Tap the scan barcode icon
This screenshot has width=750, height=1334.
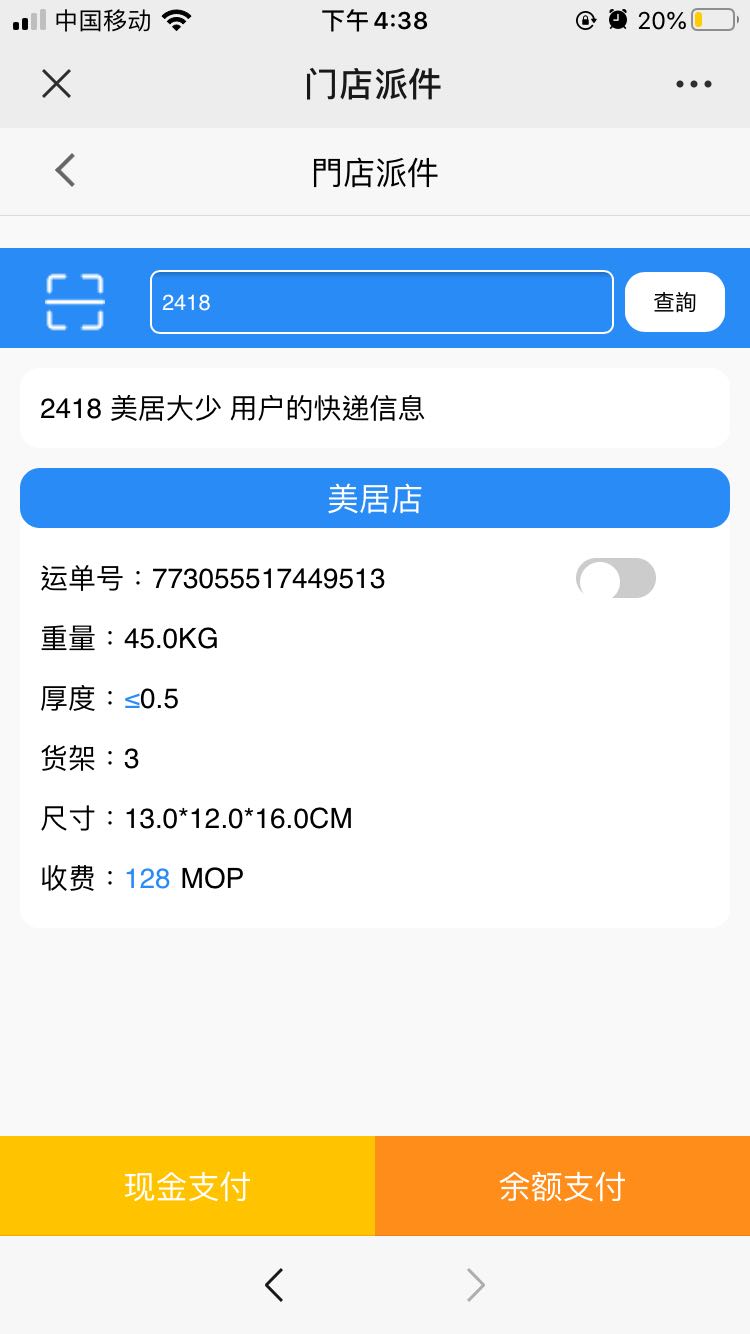coord(75,301)
